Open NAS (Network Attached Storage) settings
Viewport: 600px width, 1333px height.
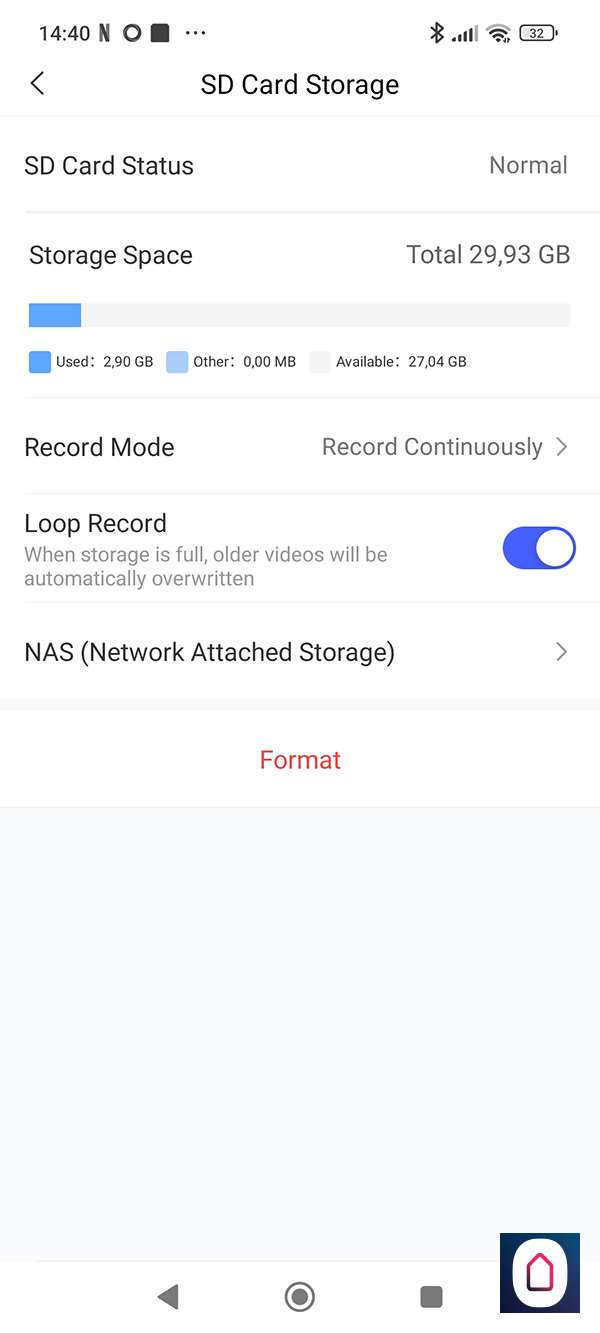tap(298, 652)
